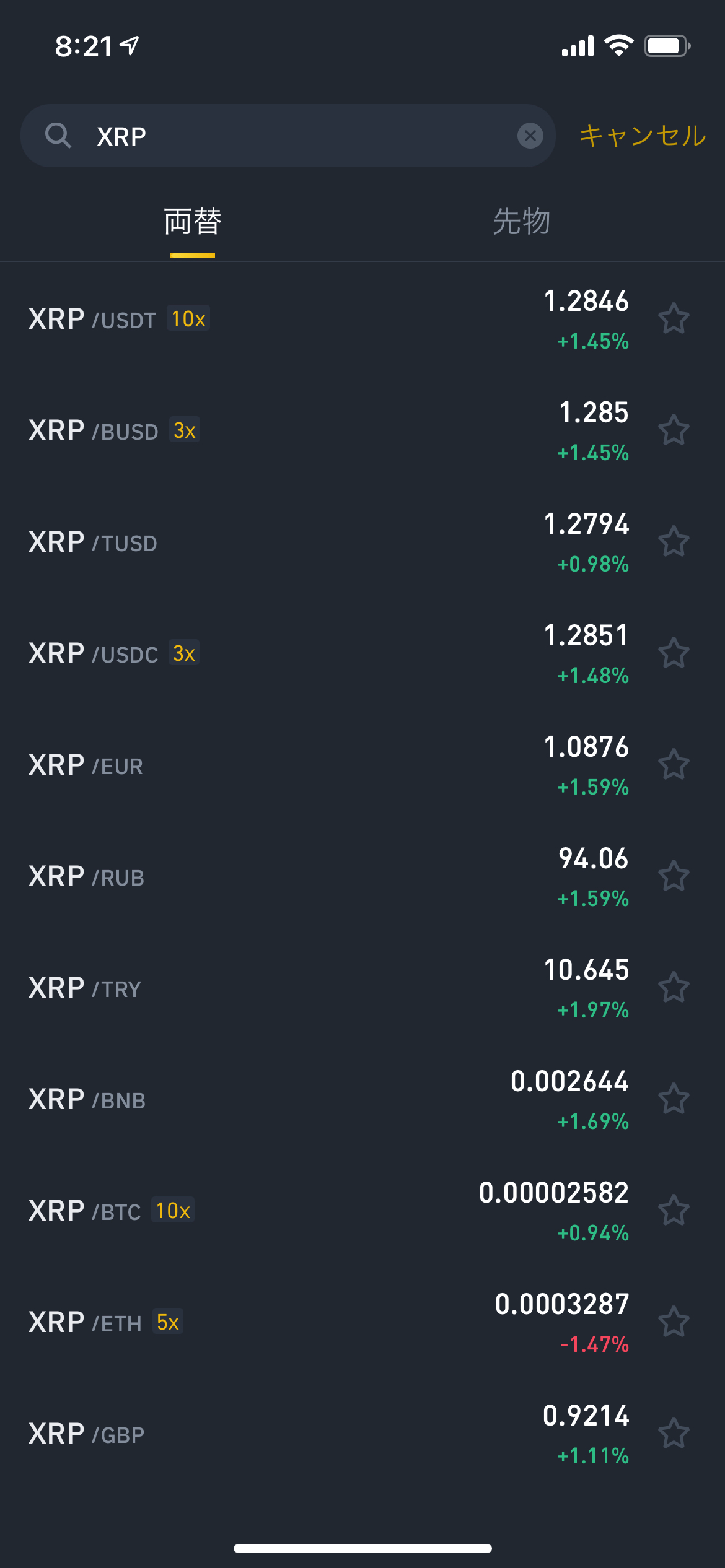725x1568 pixels.
Task: Clear the XRP search text
Action: tap(530, 136)
